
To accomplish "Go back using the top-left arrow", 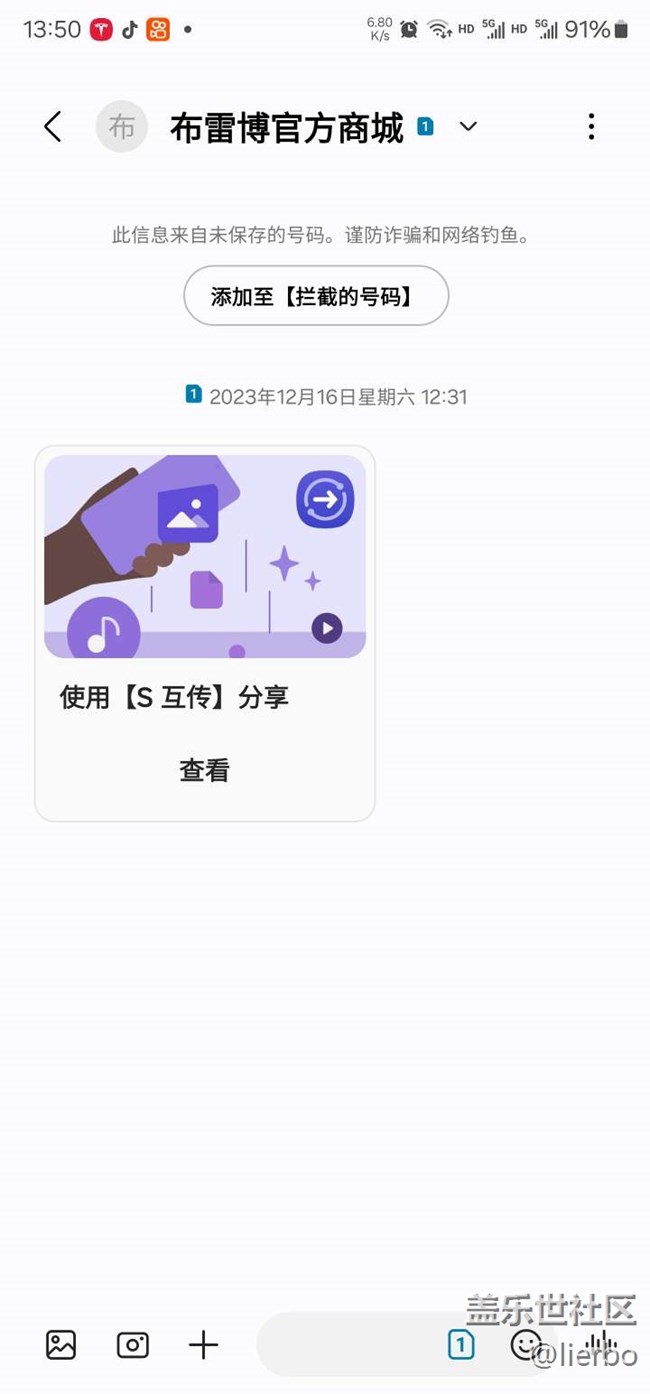I will point(53,127).
